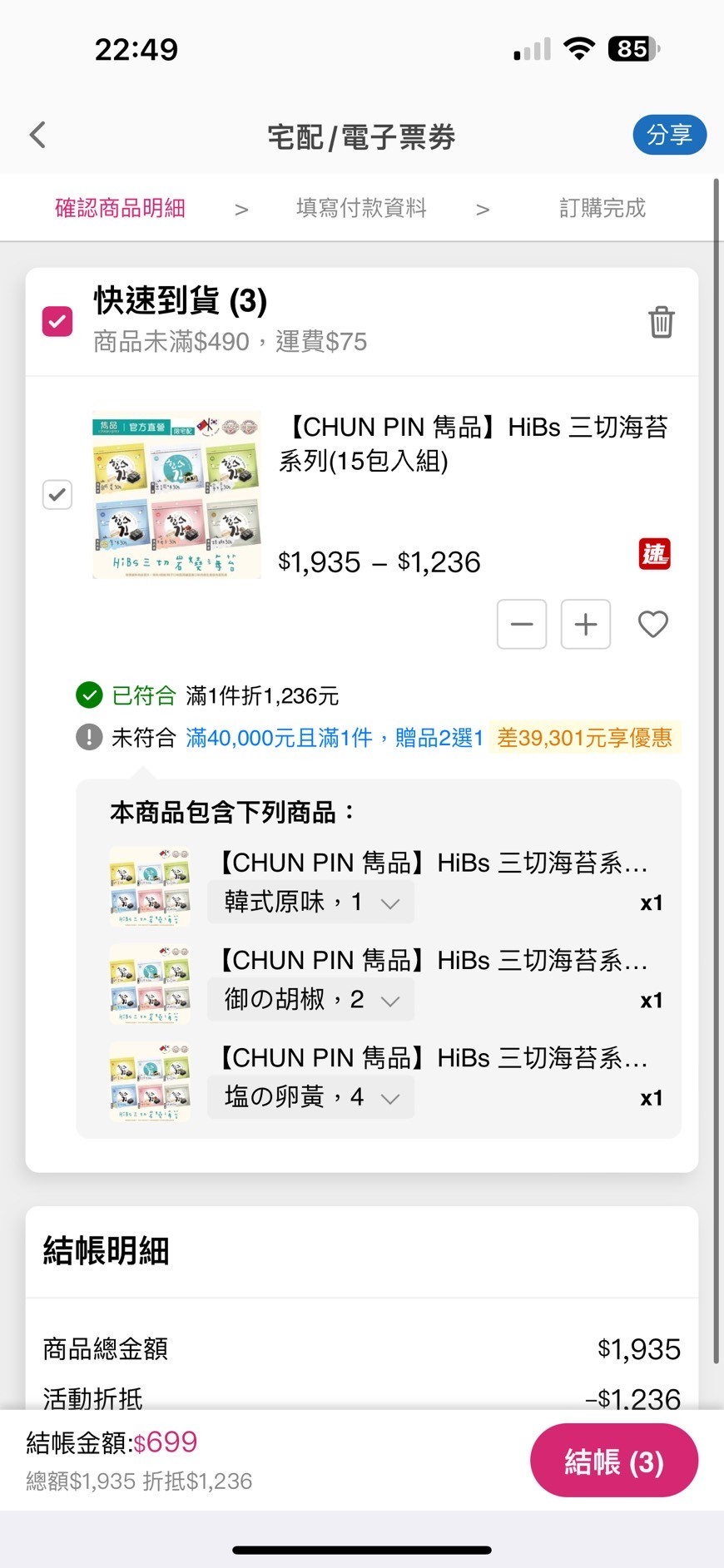Increase quantity with the plus button
724x1568 pixels.
pos(586,624)
